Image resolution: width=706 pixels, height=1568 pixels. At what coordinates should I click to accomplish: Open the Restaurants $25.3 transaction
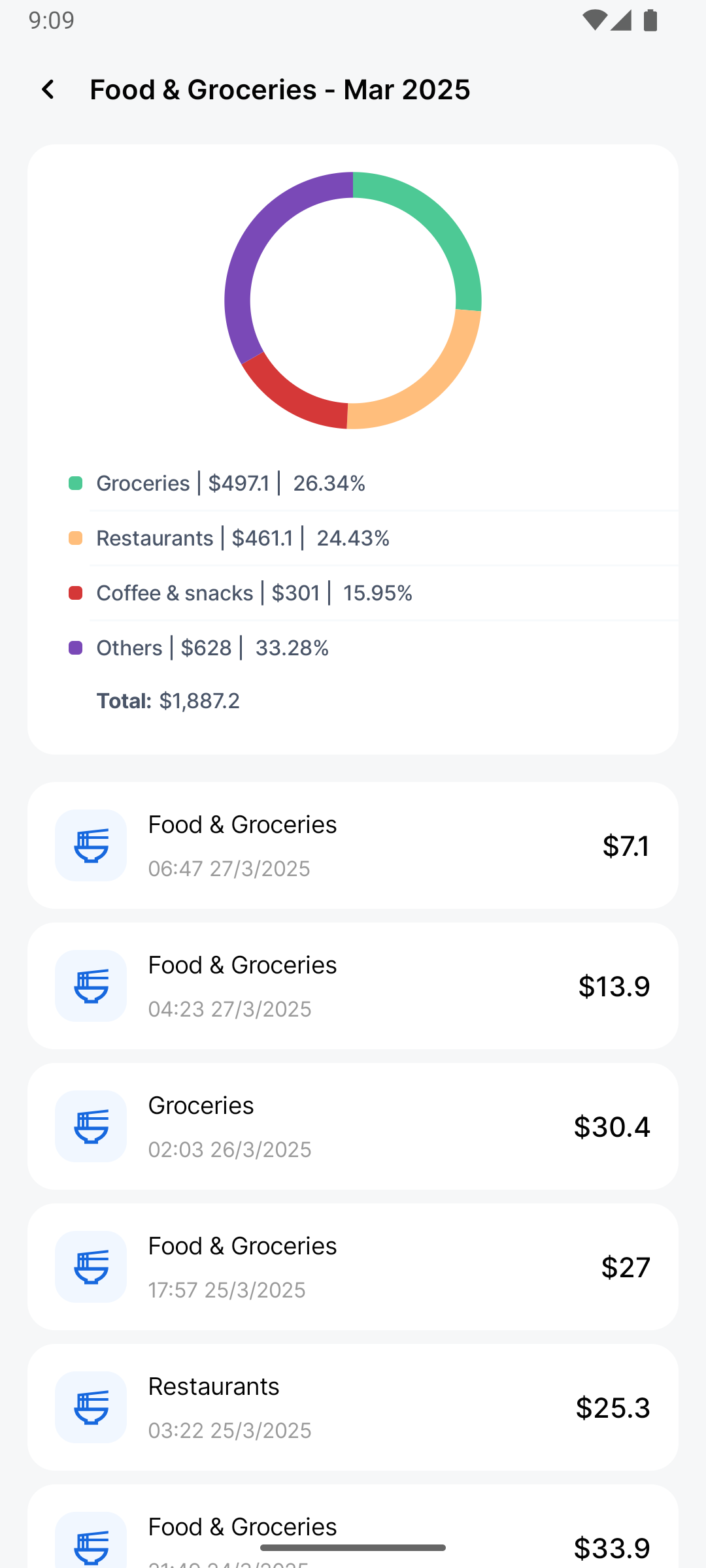(x=353, y=1407)
